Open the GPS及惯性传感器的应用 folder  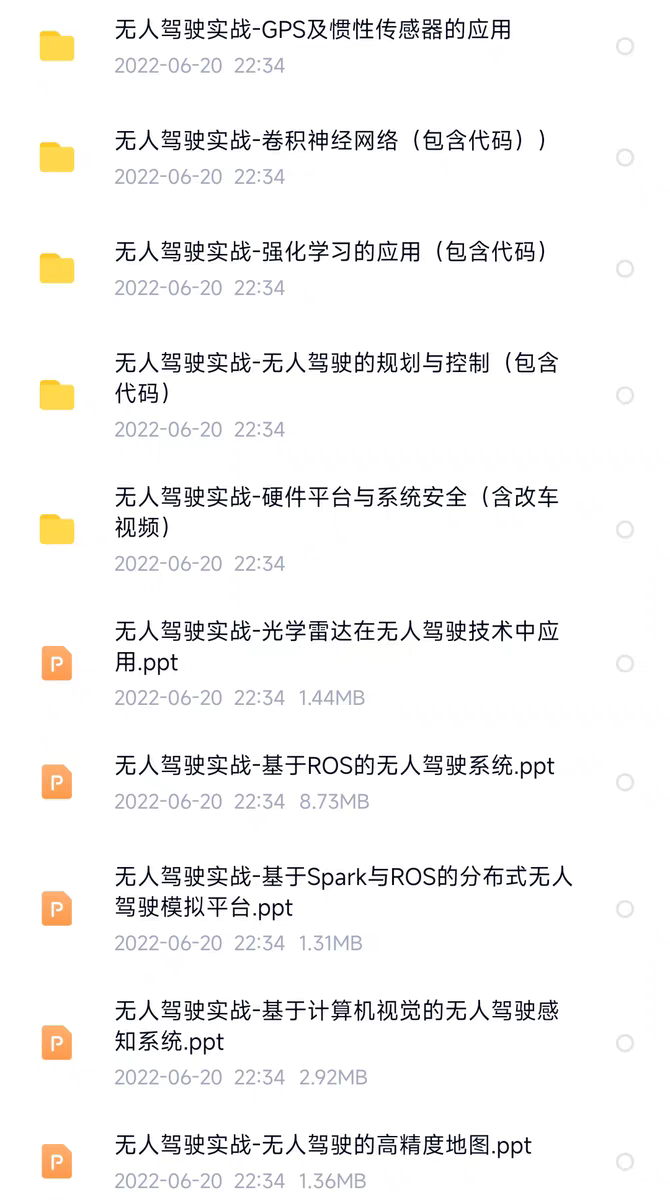click(313, 31)
